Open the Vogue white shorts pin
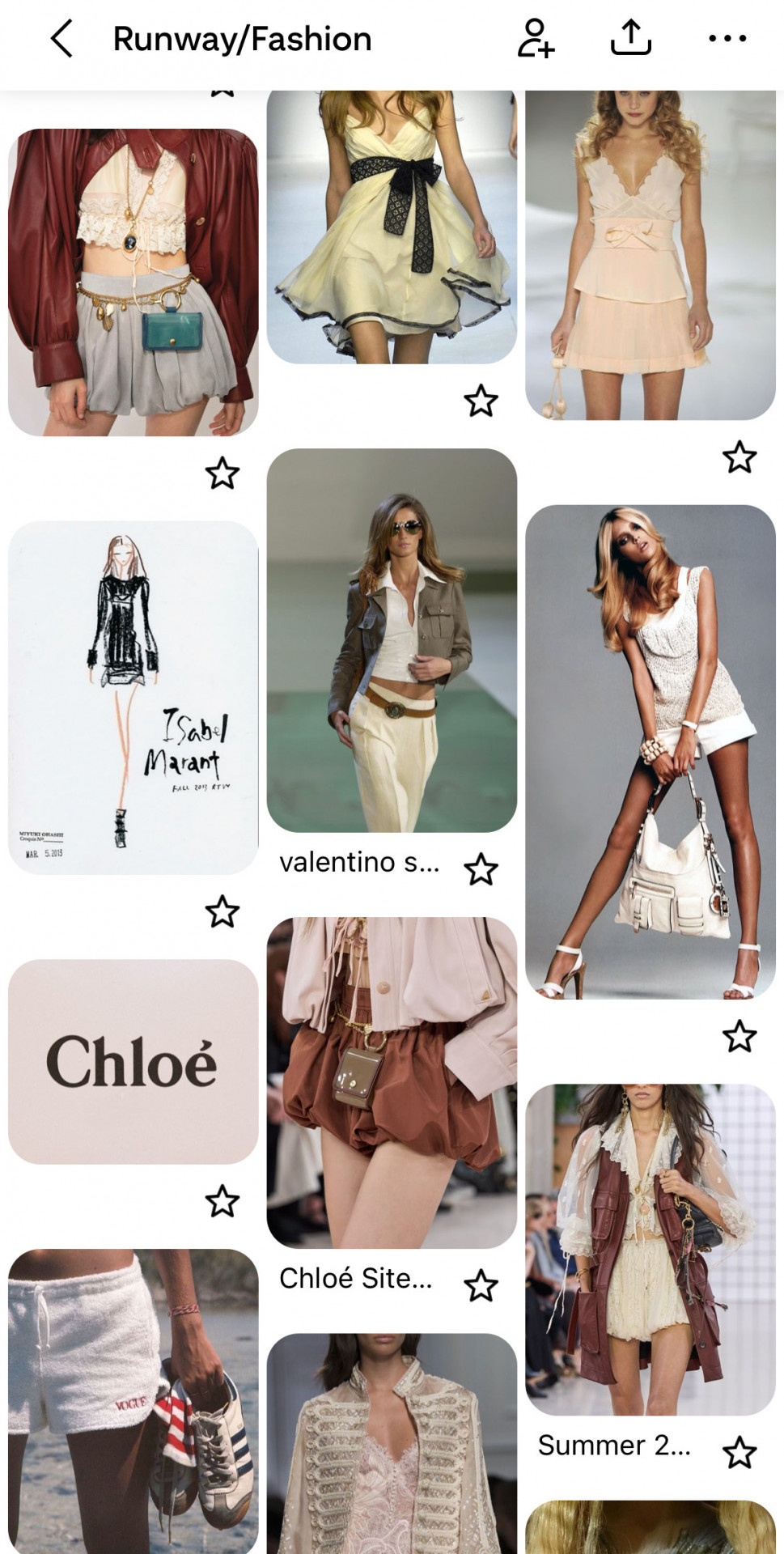This screenshot has width=784, height=1554. (x=133, y=1400)
